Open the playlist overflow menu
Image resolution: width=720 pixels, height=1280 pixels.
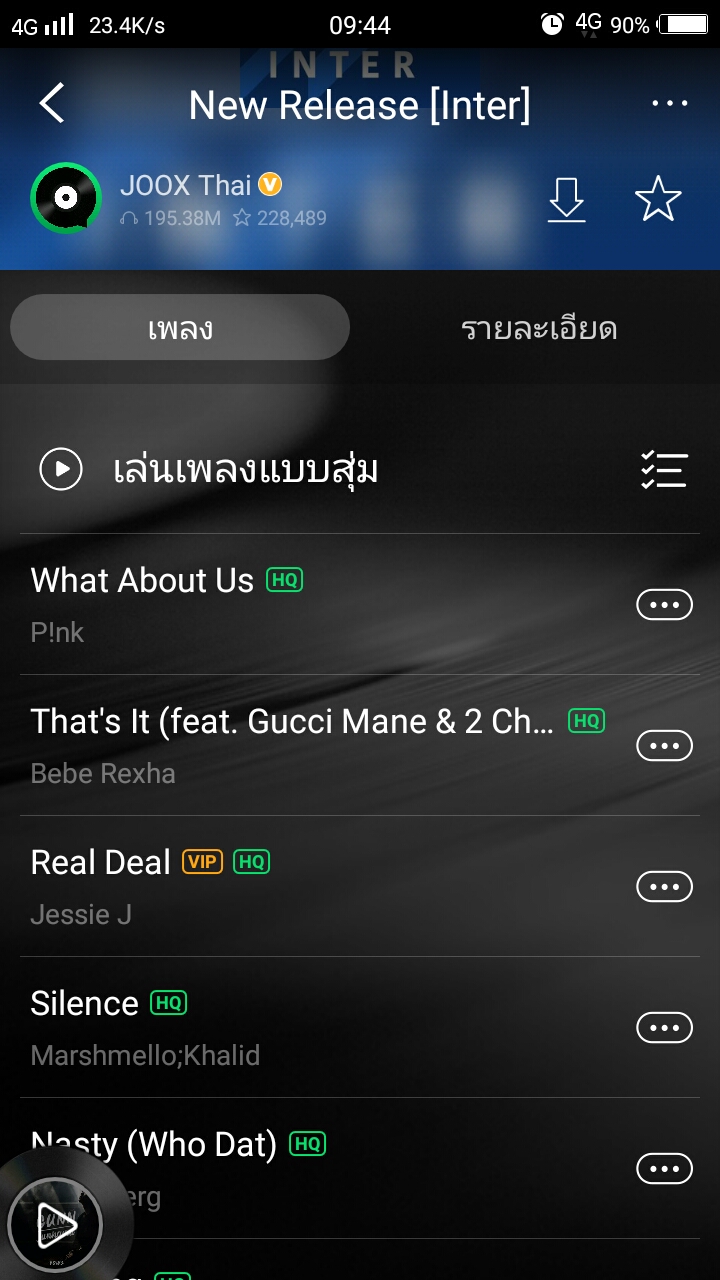click(x=669, y=104)
